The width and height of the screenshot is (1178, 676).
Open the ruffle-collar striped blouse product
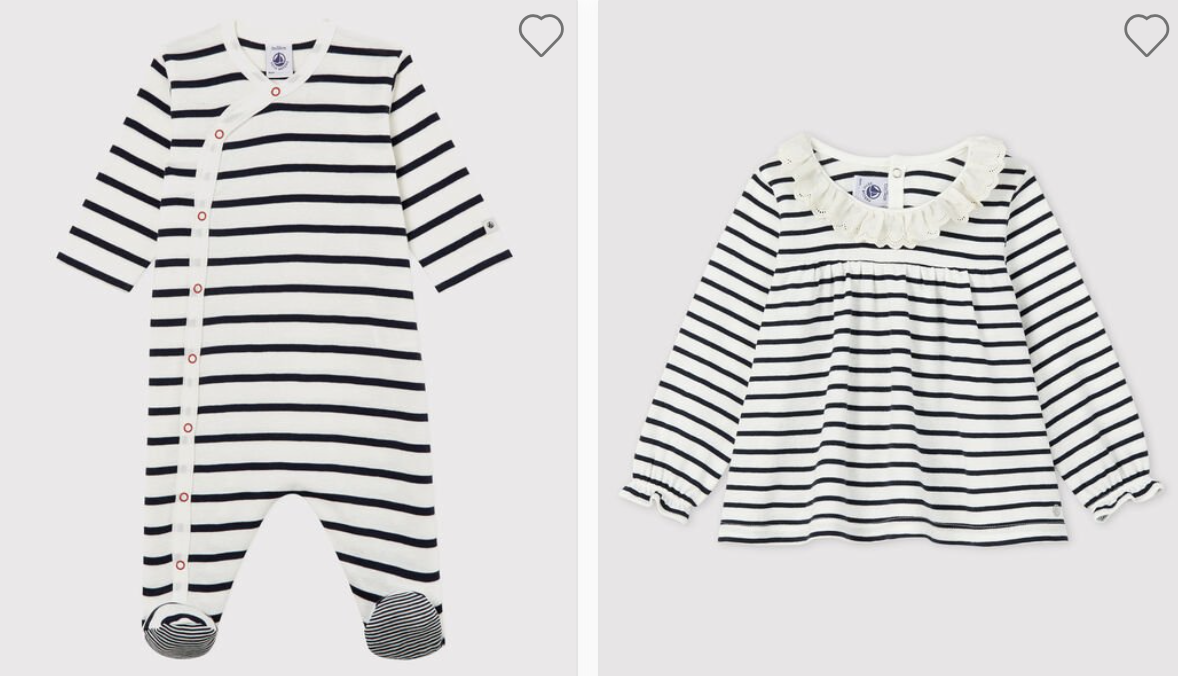point(890,340)
